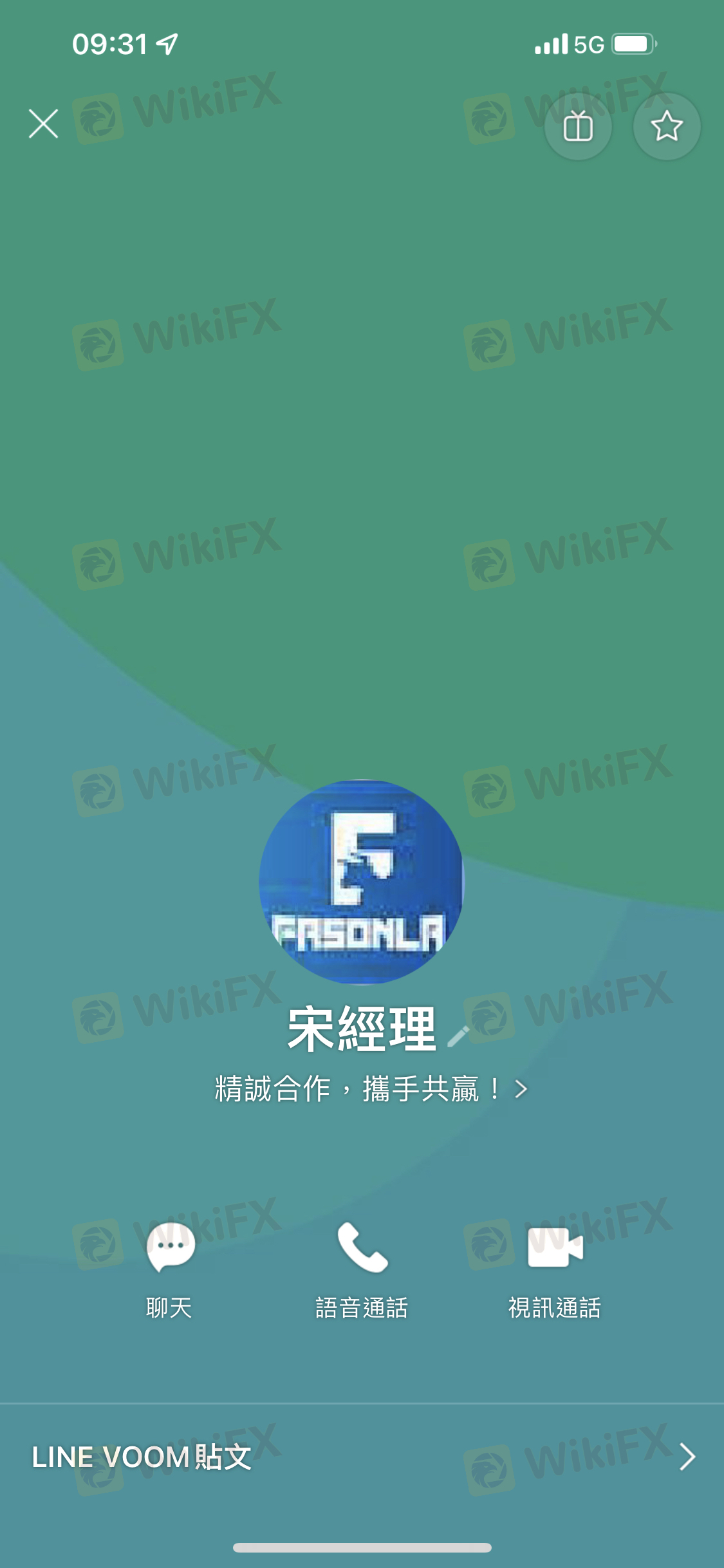The image size is (724, 1568).
Task: Open LINE VOOM 貼文 posts
Action: (362, 1457)
